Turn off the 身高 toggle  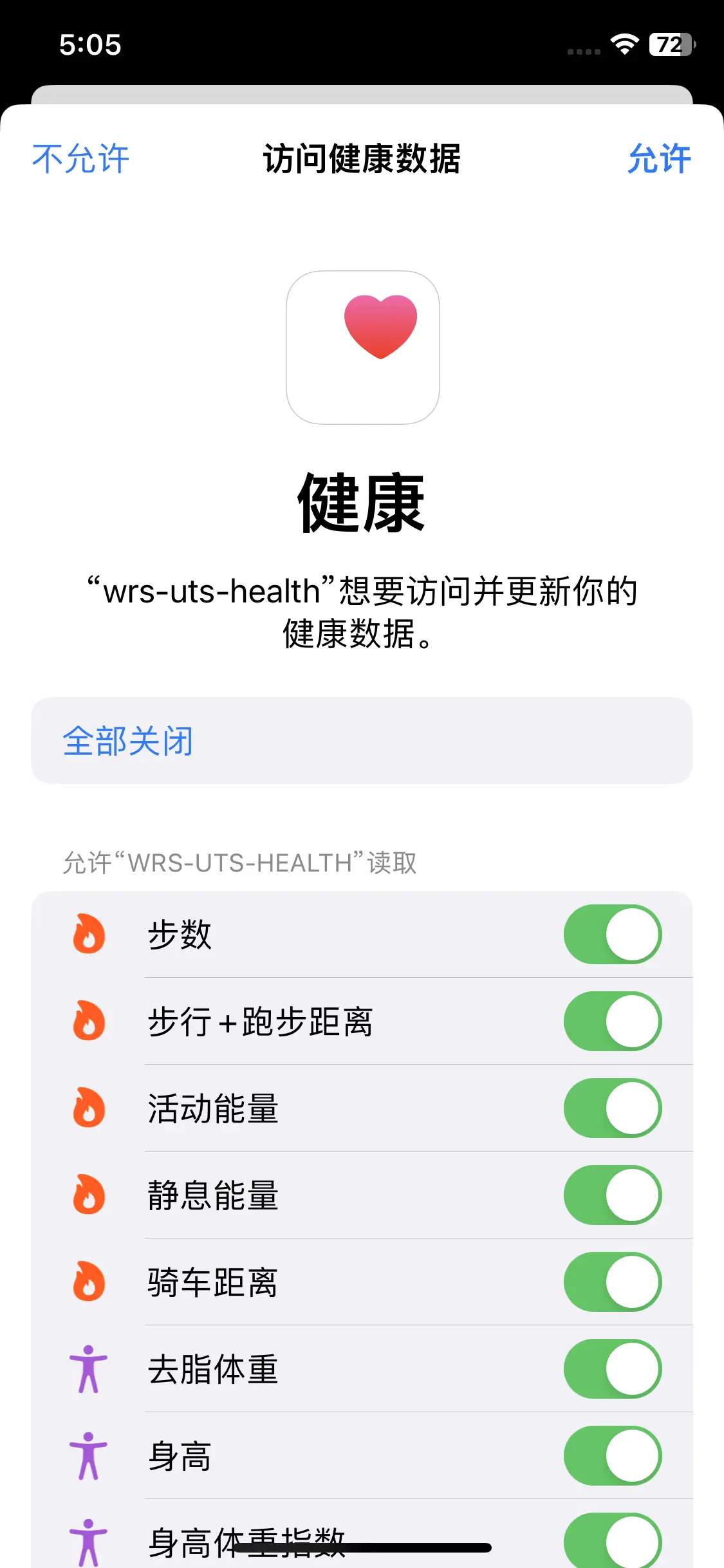coord(612,1456)
